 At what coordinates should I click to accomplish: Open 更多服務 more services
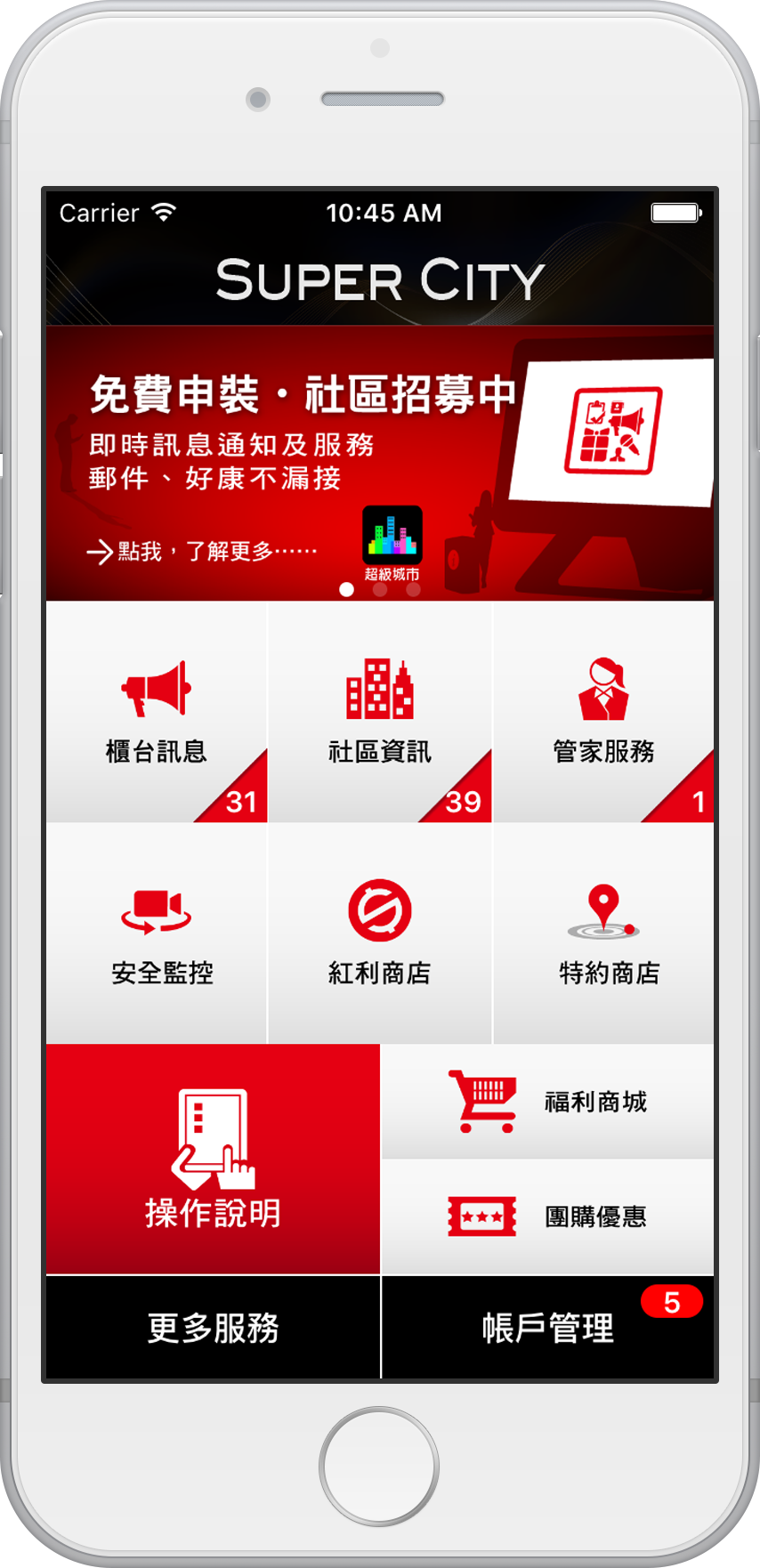pyautogui.click(x=213, y=1328)
